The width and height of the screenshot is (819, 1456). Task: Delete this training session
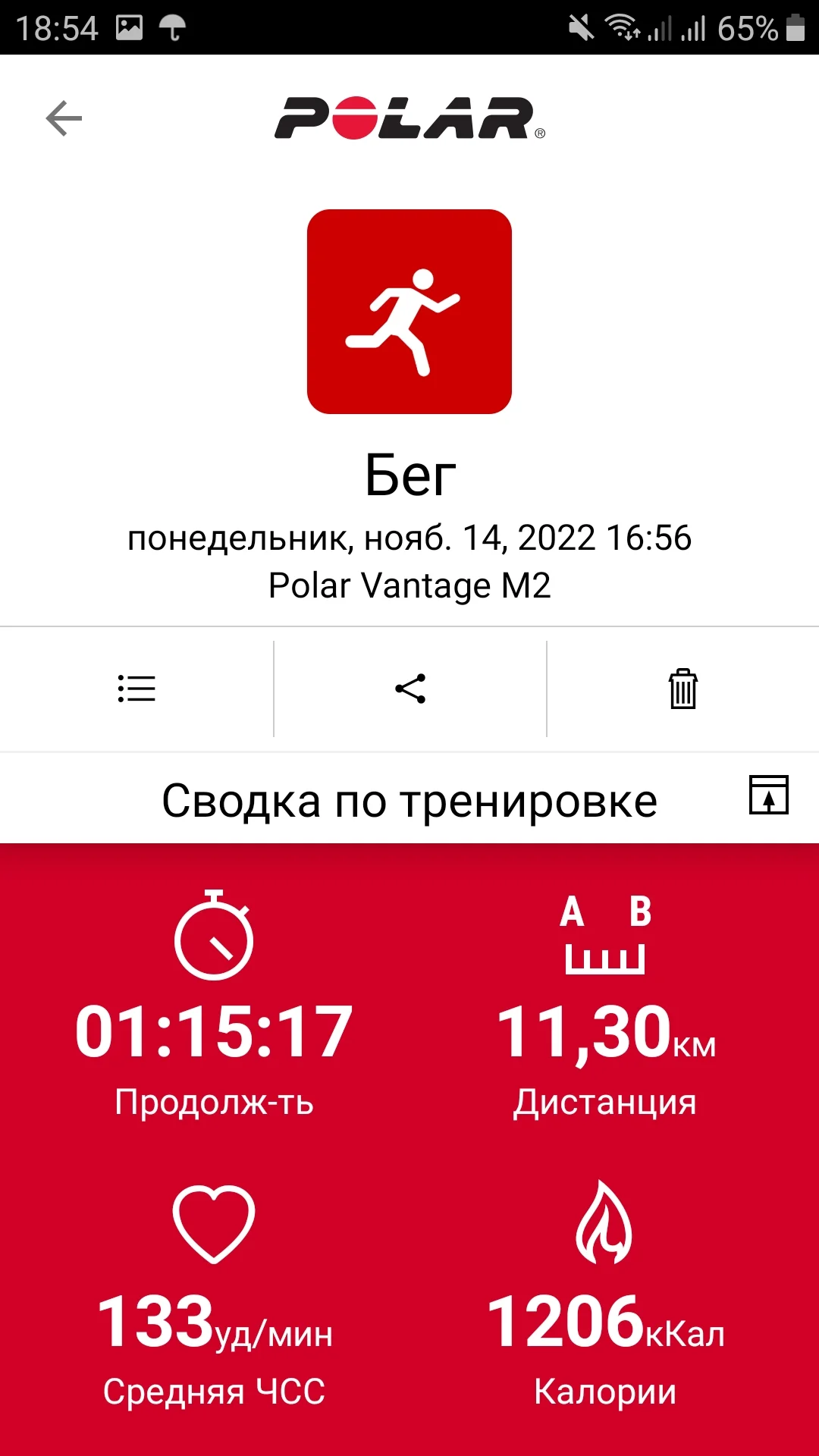[x=682, y=689]
